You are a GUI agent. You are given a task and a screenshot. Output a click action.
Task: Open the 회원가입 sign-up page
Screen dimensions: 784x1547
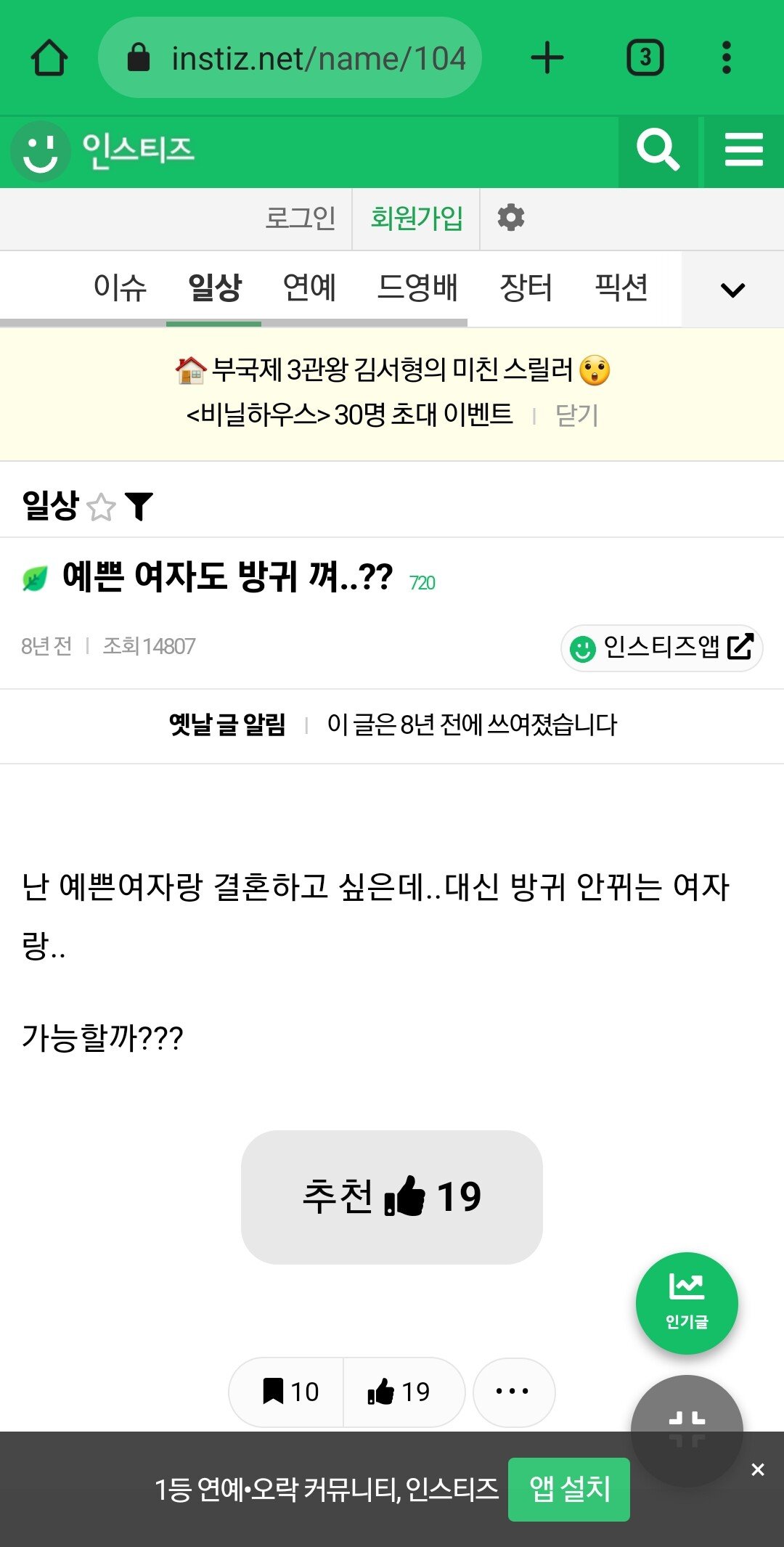[416, 218]
